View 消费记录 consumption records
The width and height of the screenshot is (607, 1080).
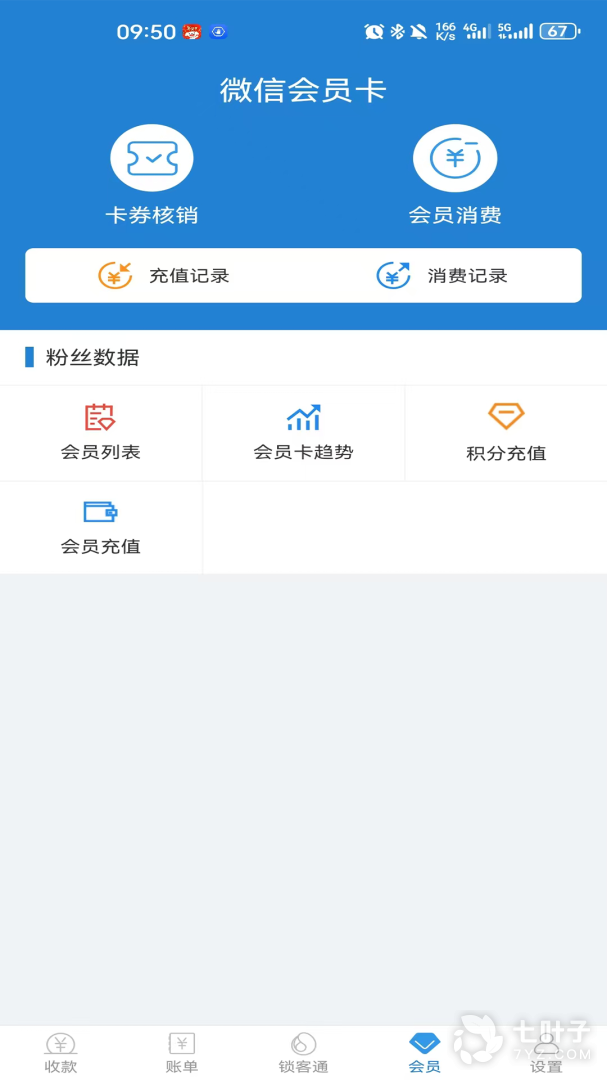click(443, 276)
